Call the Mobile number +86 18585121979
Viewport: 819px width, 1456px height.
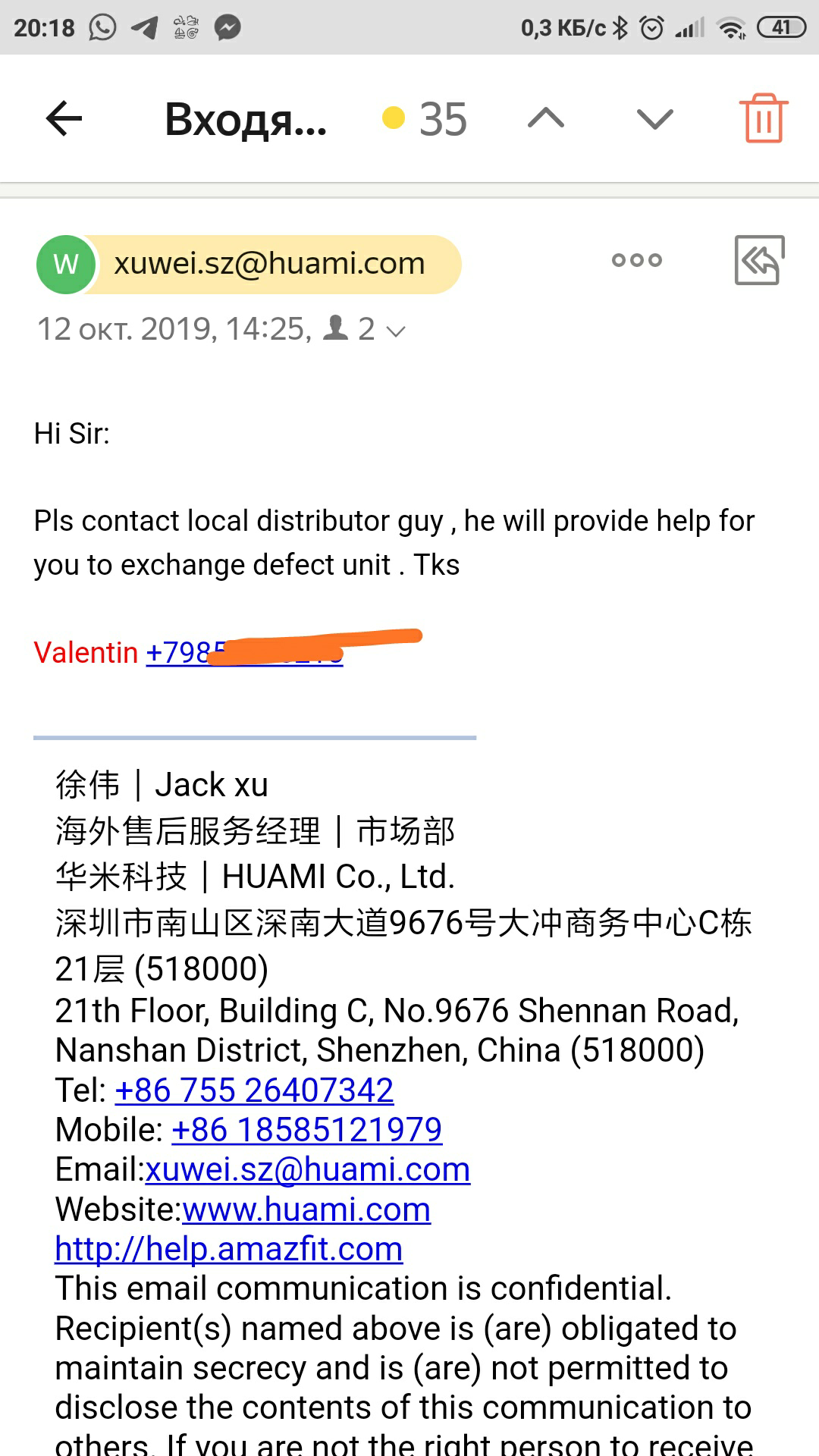(306, 1130)
